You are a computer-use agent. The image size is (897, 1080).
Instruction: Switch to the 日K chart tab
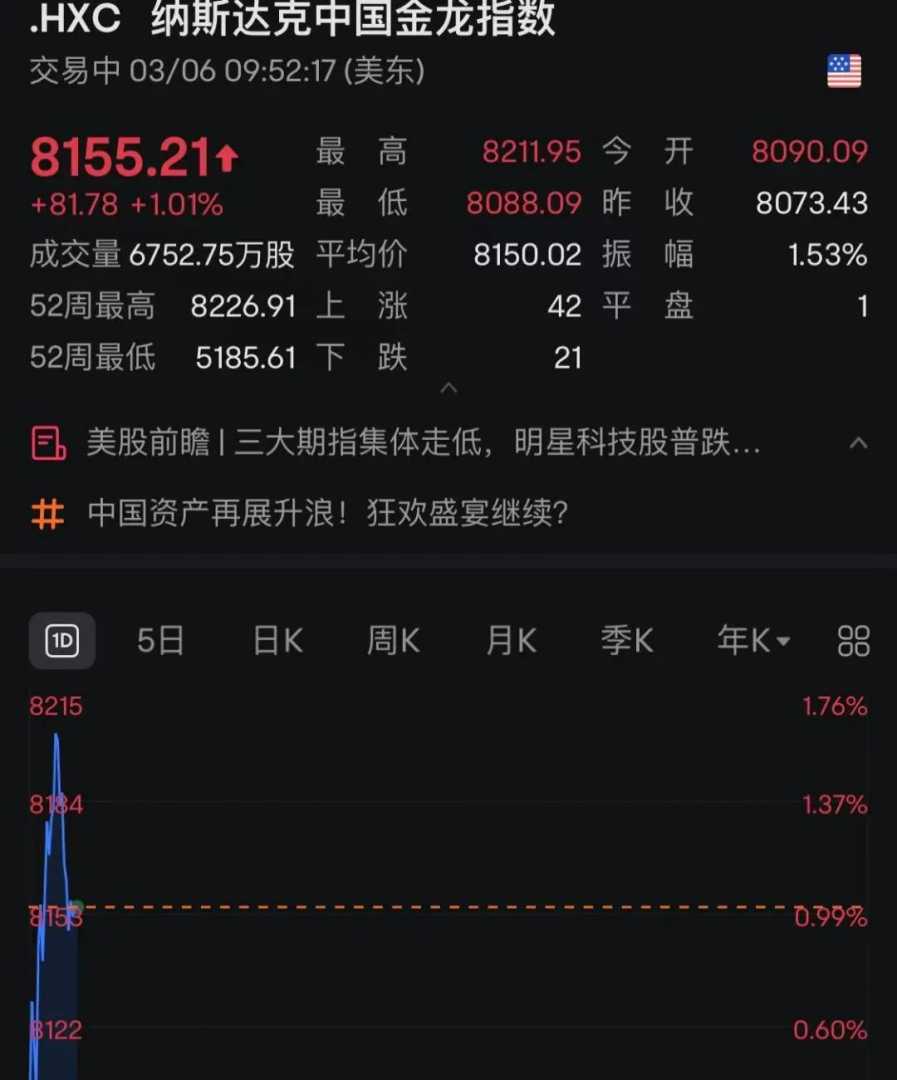(277, 641)
